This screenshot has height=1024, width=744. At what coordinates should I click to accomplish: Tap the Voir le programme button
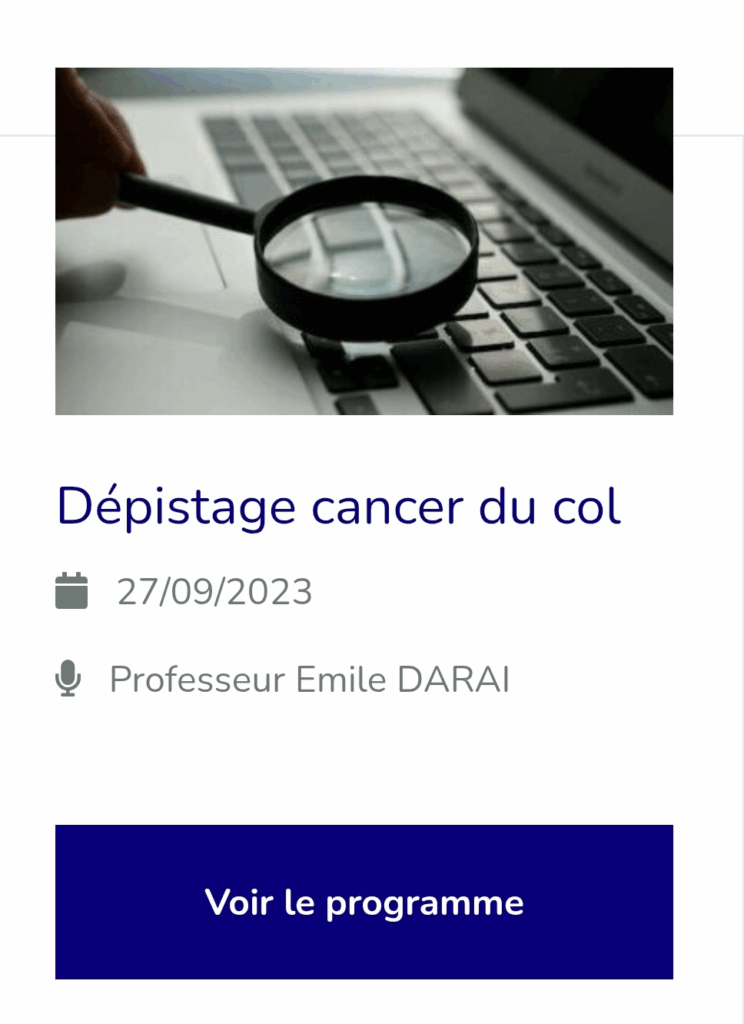point(364,902)
